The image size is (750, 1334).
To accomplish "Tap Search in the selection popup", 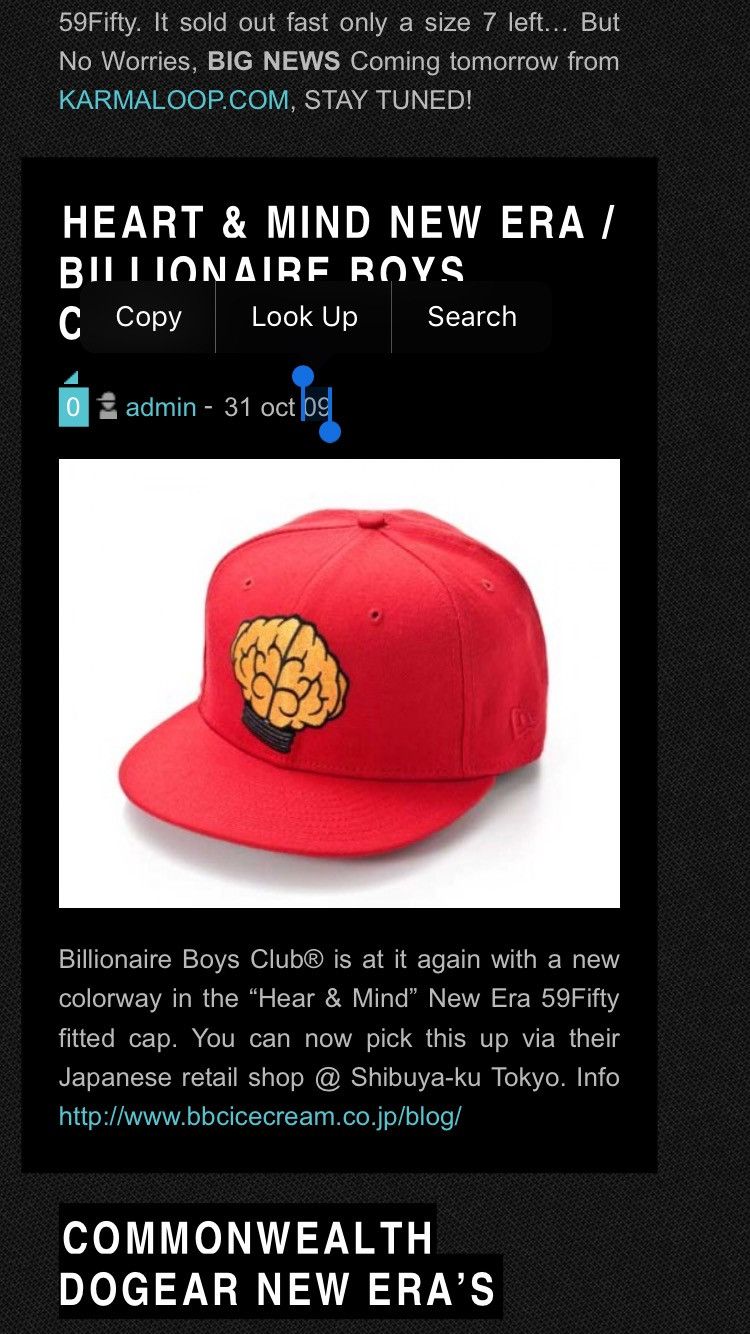I will click(472, 317).
